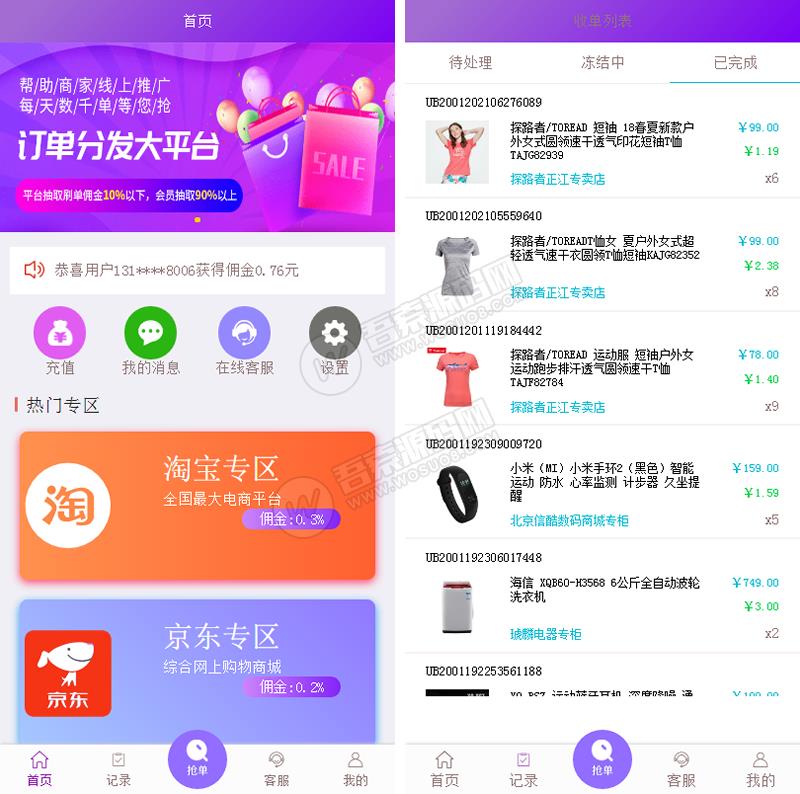800x794 pixels.
Task: Open the 京东专区 card
Action: pos(197,668)
